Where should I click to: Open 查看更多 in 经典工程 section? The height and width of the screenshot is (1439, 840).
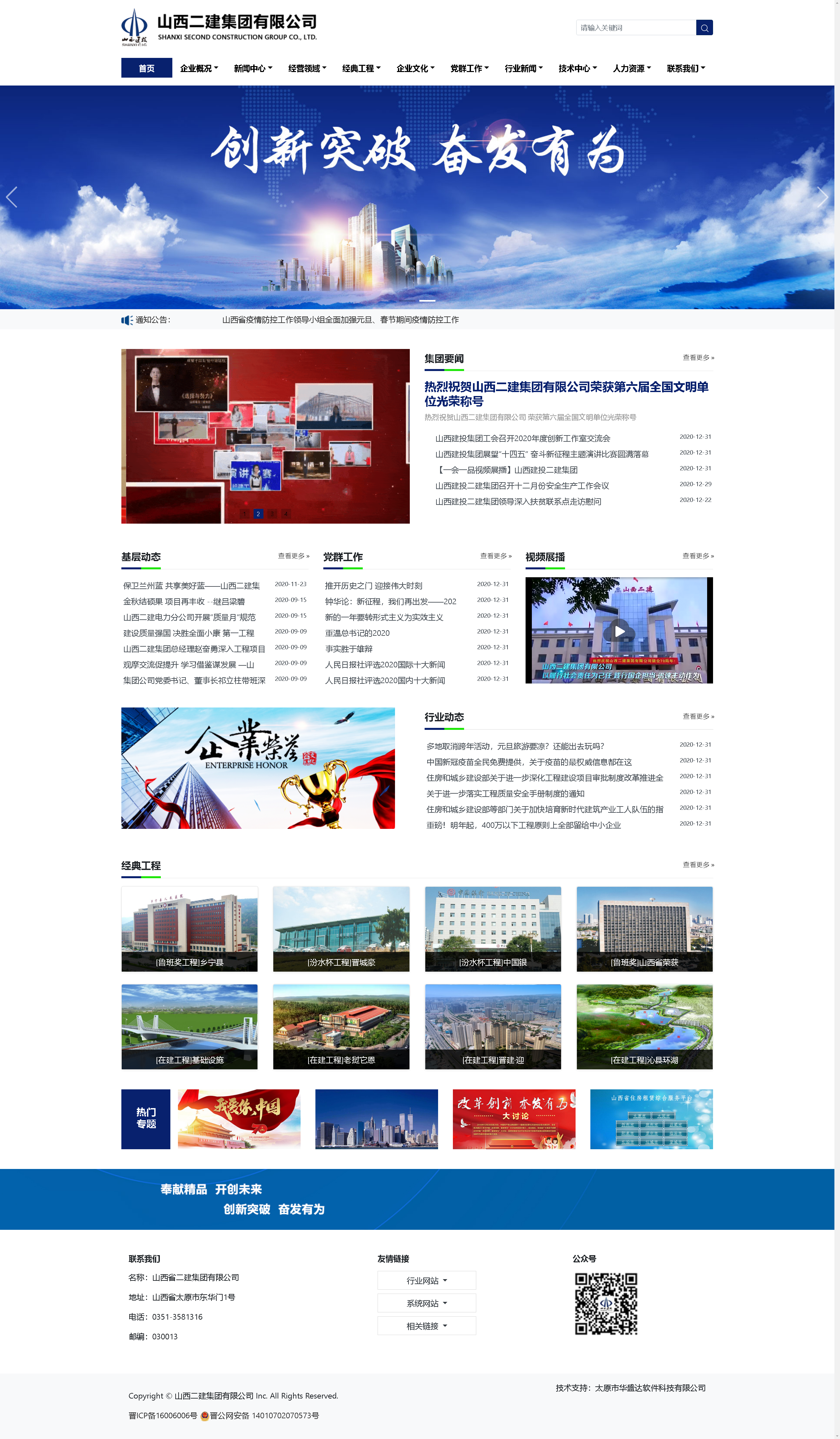698,864
